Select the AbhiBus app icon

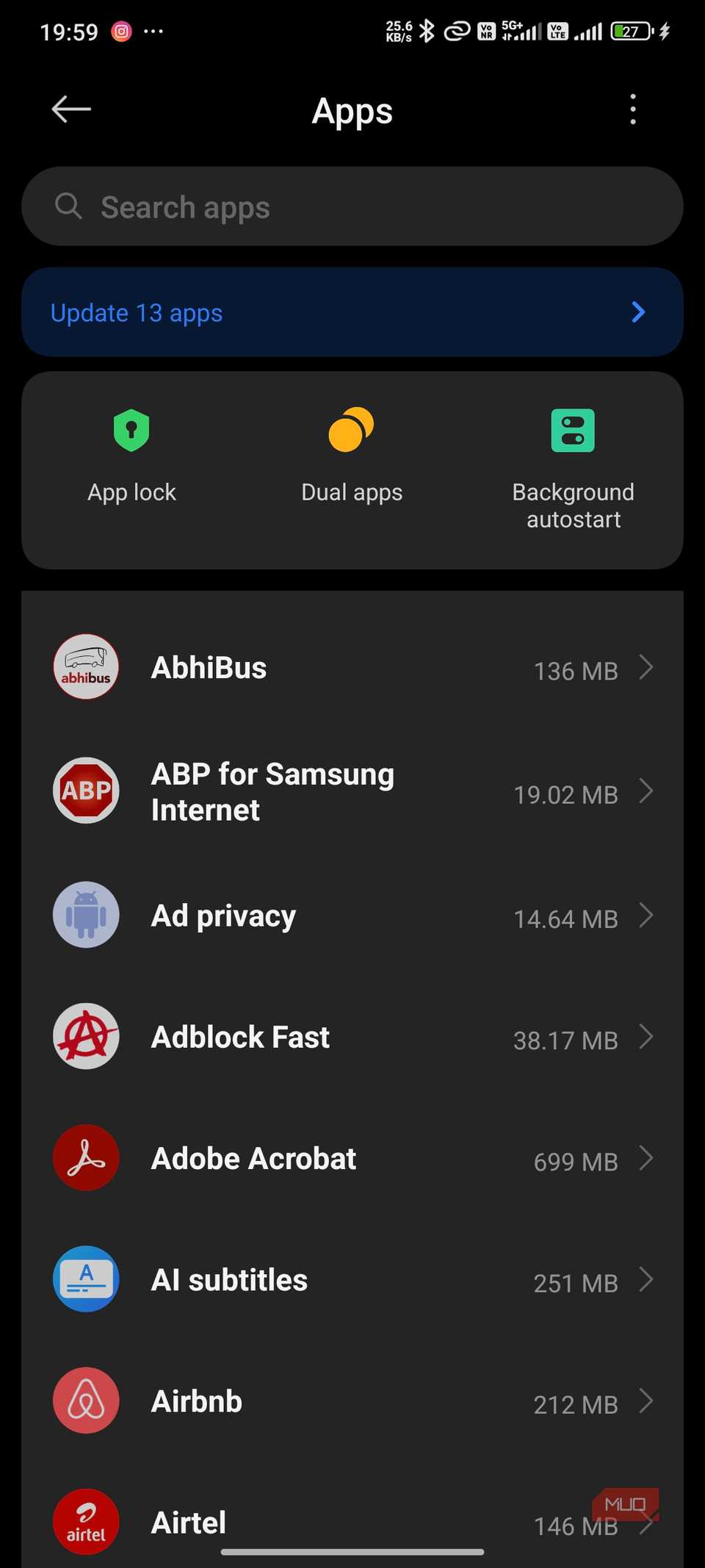tap(86, 667)
